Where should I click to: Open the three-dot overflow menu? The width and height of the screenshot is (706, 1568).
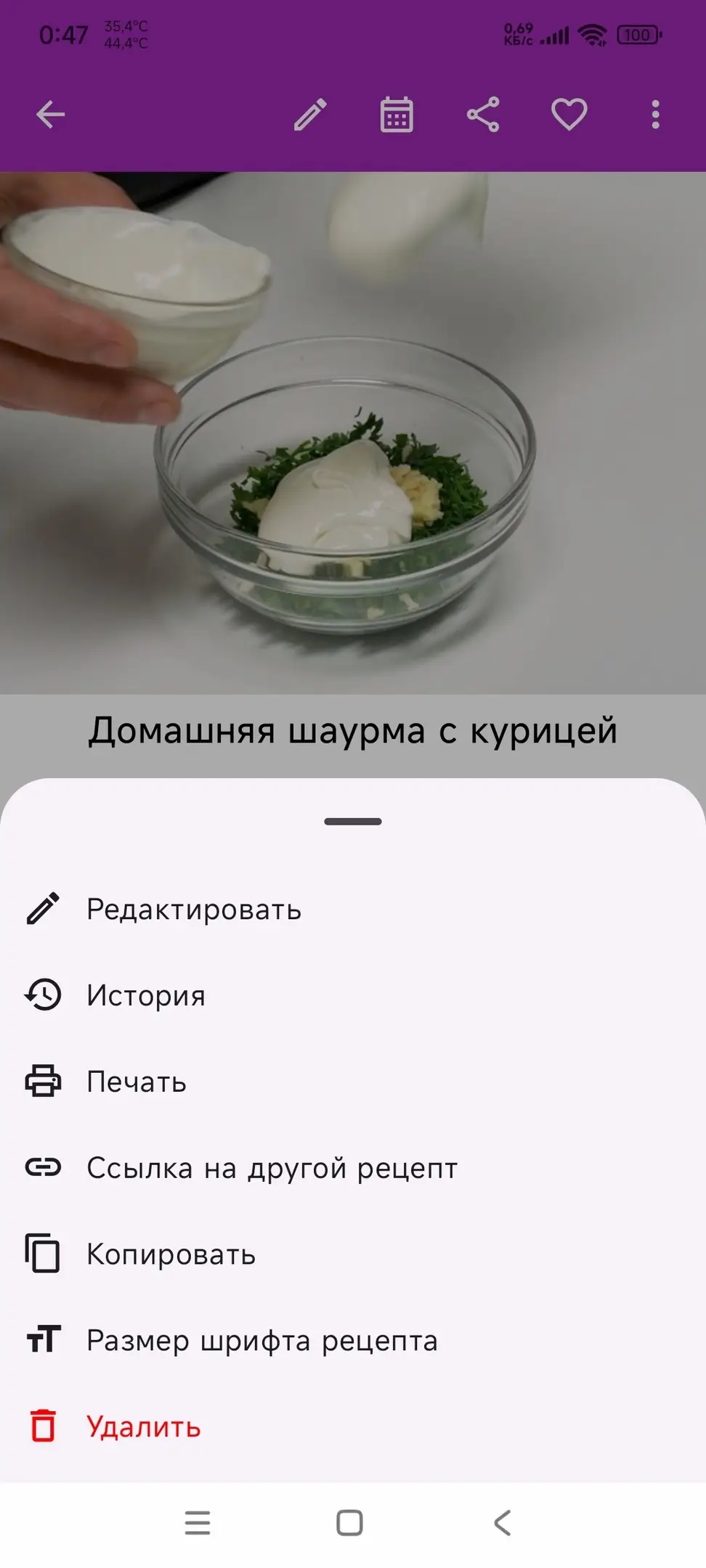click(655, 115)
